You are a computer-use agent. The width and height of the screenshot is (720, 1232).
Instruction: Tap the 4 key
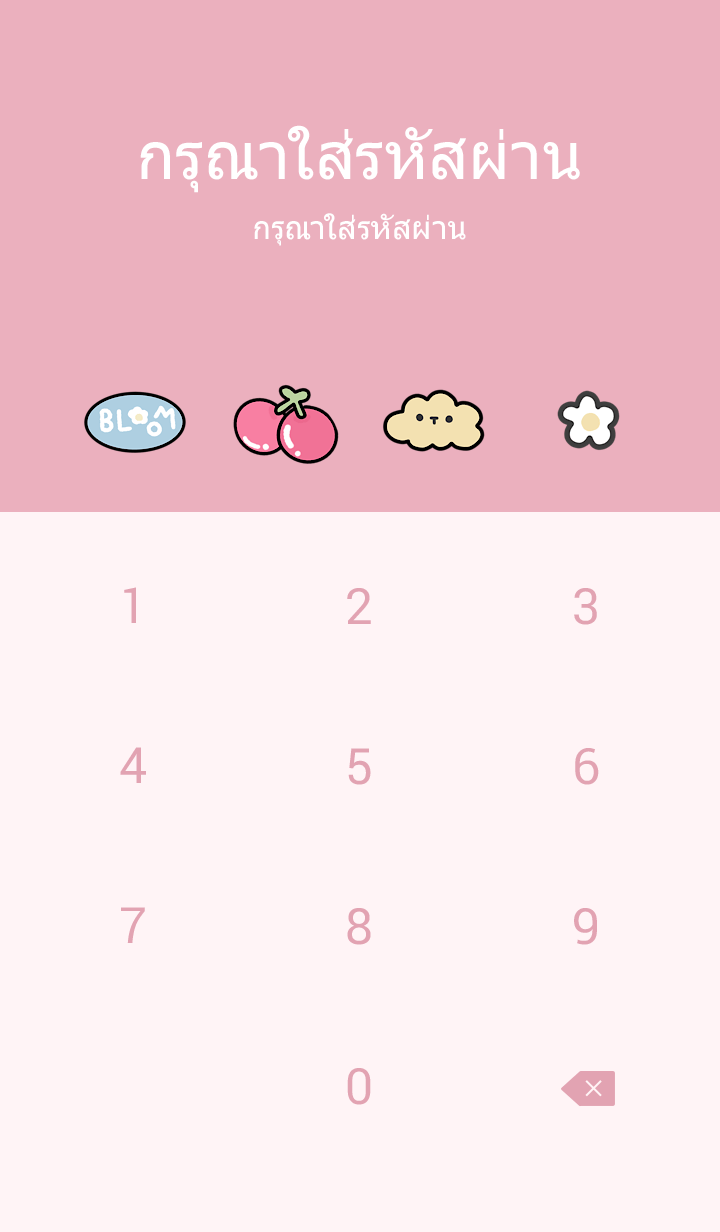point(132,767)
